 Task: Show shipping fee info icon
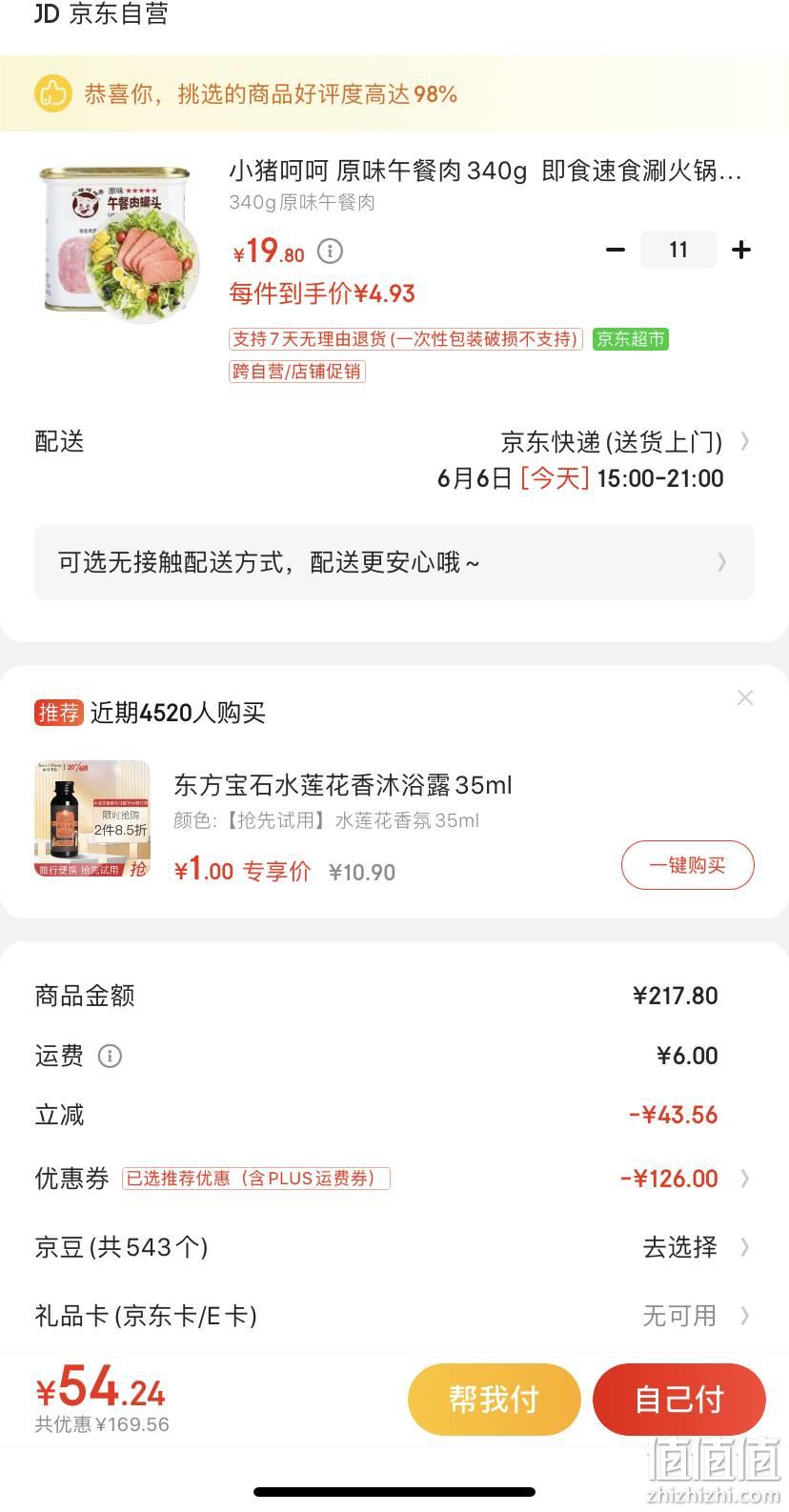click(111, 1056)
